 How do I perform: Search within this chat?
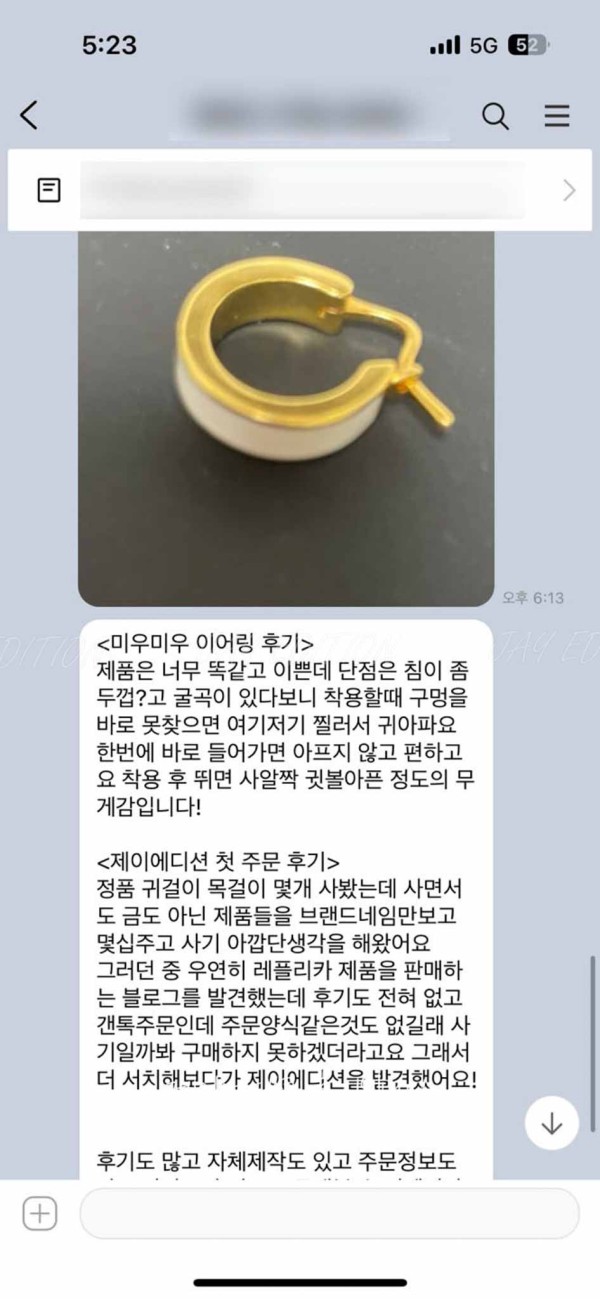pyautogui.click(x=495, y=116)
